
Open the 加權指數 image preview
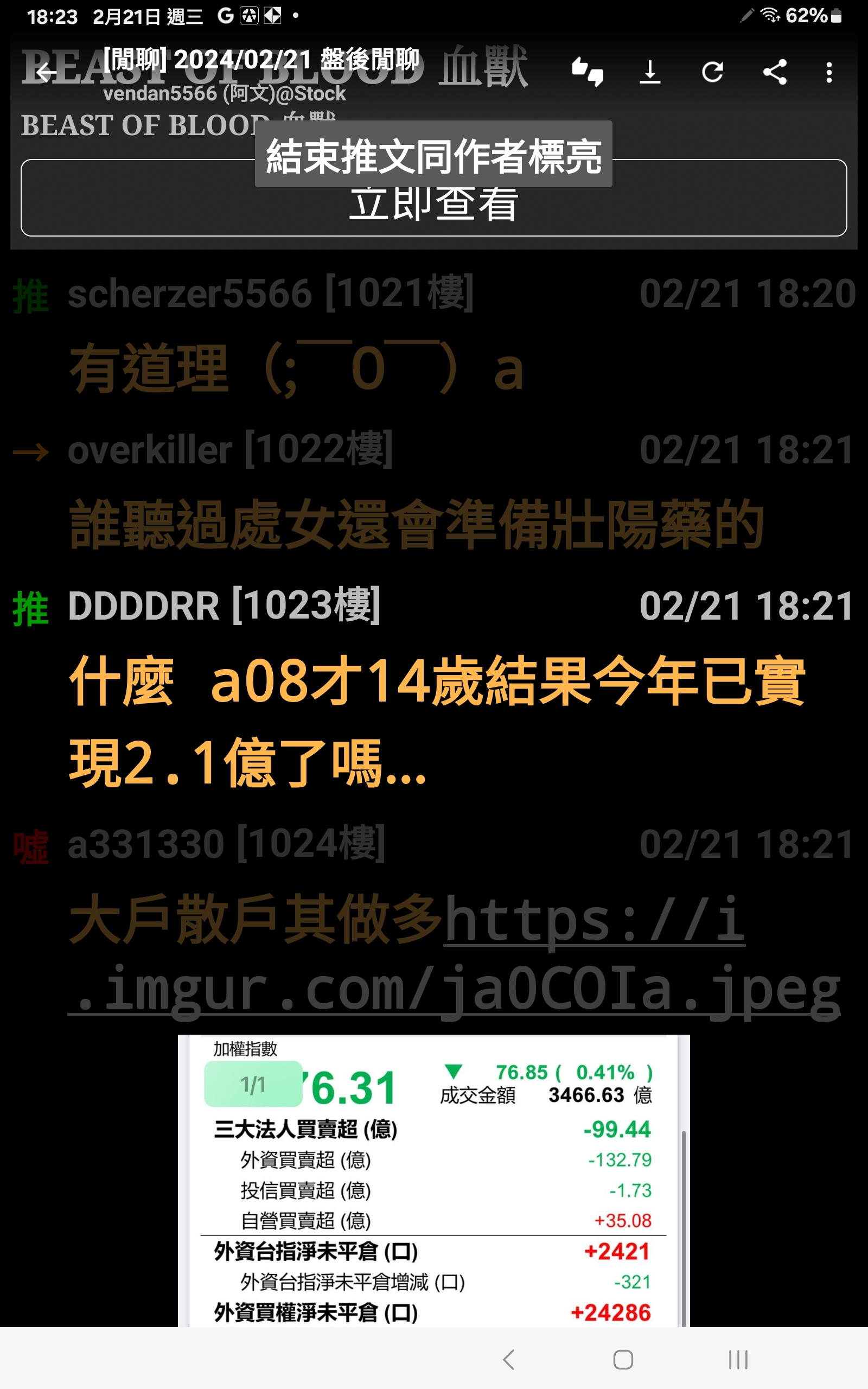(x=433, y=1182)
